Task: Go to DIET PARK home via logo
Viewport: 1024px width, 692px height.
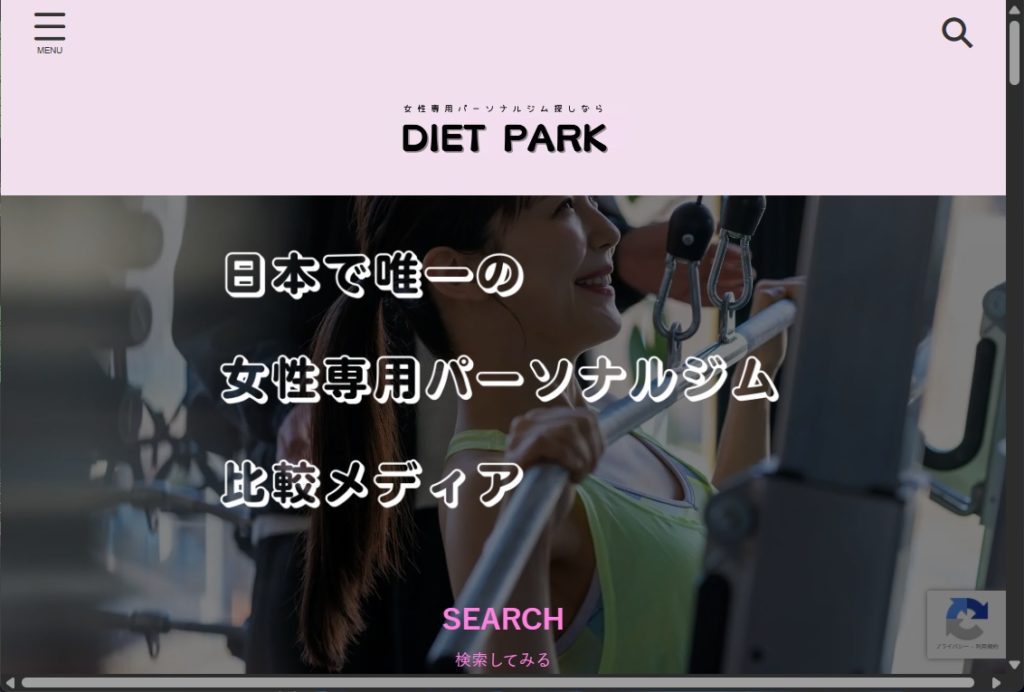Action: pos(504,131)
